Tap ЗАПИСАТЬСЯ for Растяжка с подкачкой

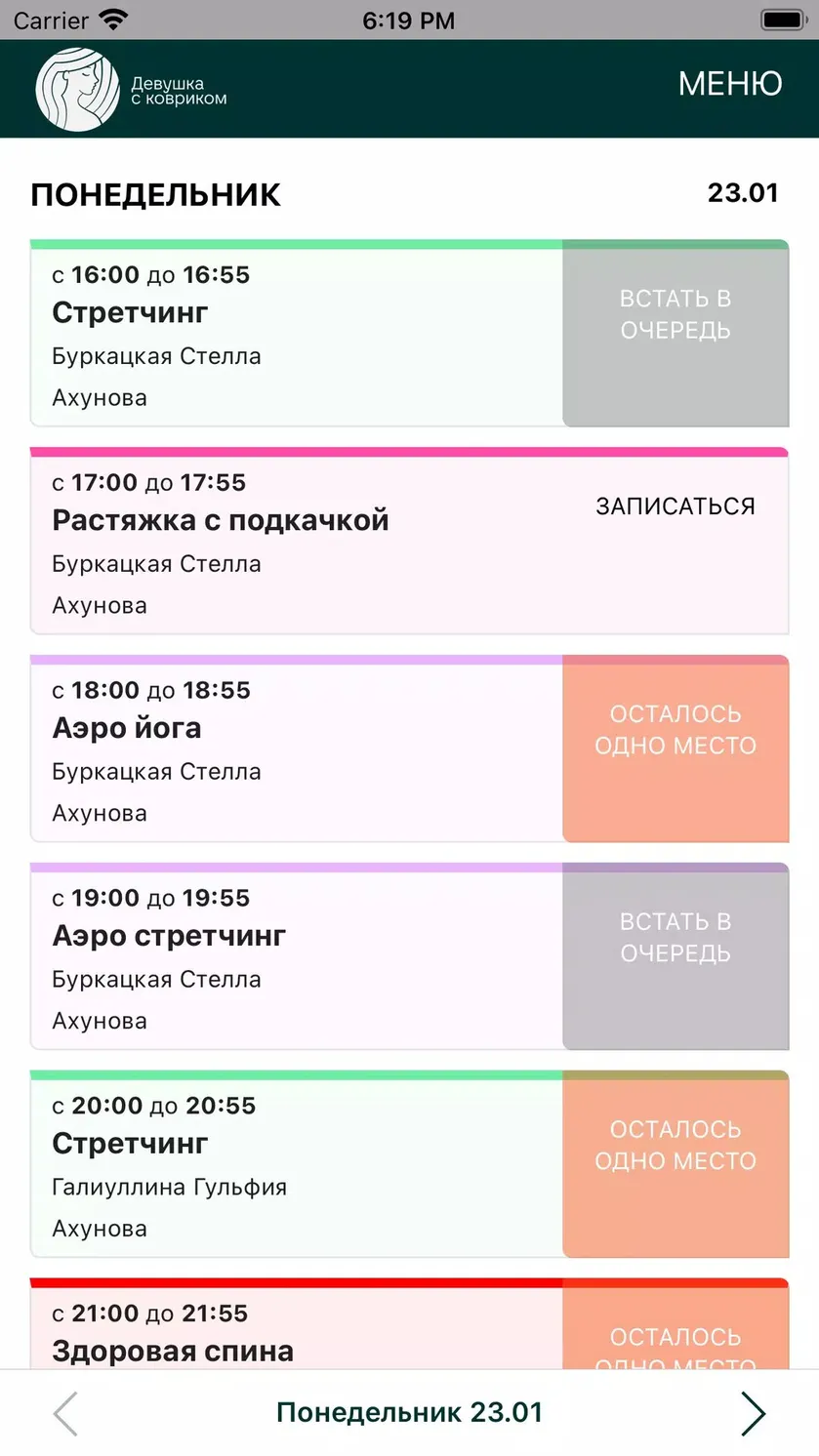tap(676, 506)
